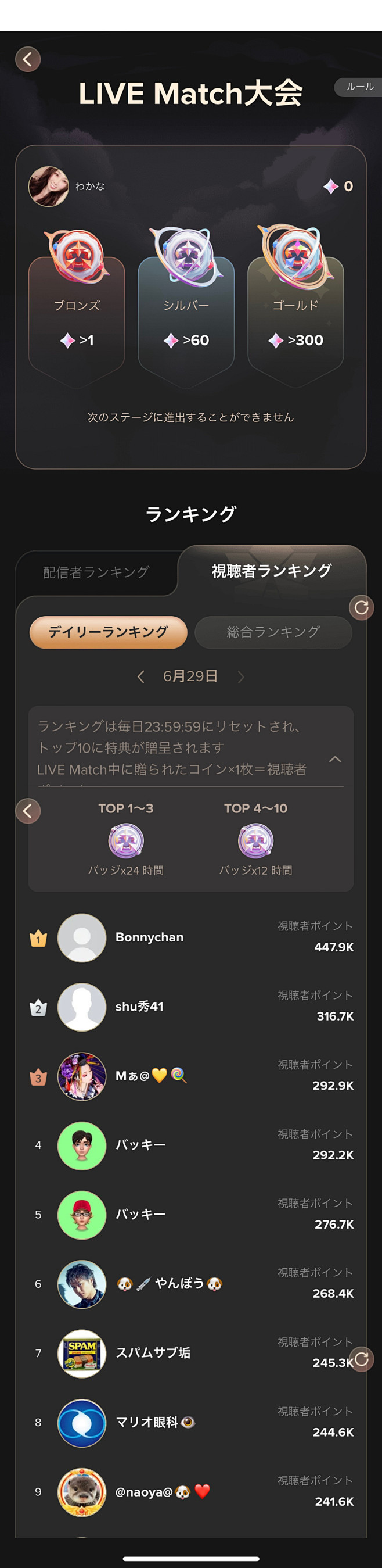382x1568 pixels.
Task: Switch to 配信者ランキング tab
Action: pyautogui.click(x=96, y=571)
